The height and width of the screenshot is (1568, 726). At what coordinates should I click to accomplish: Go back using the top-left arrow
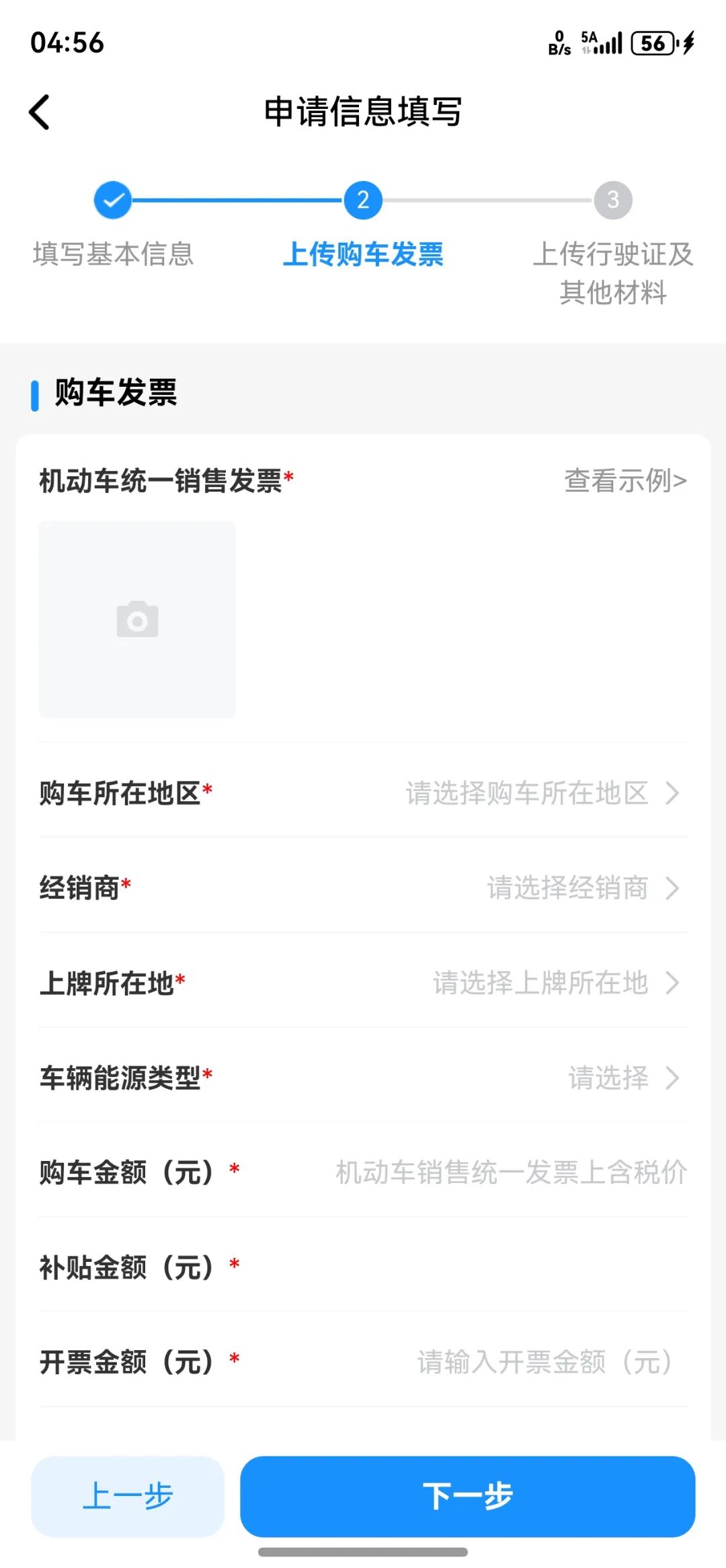tap(40, 112)
